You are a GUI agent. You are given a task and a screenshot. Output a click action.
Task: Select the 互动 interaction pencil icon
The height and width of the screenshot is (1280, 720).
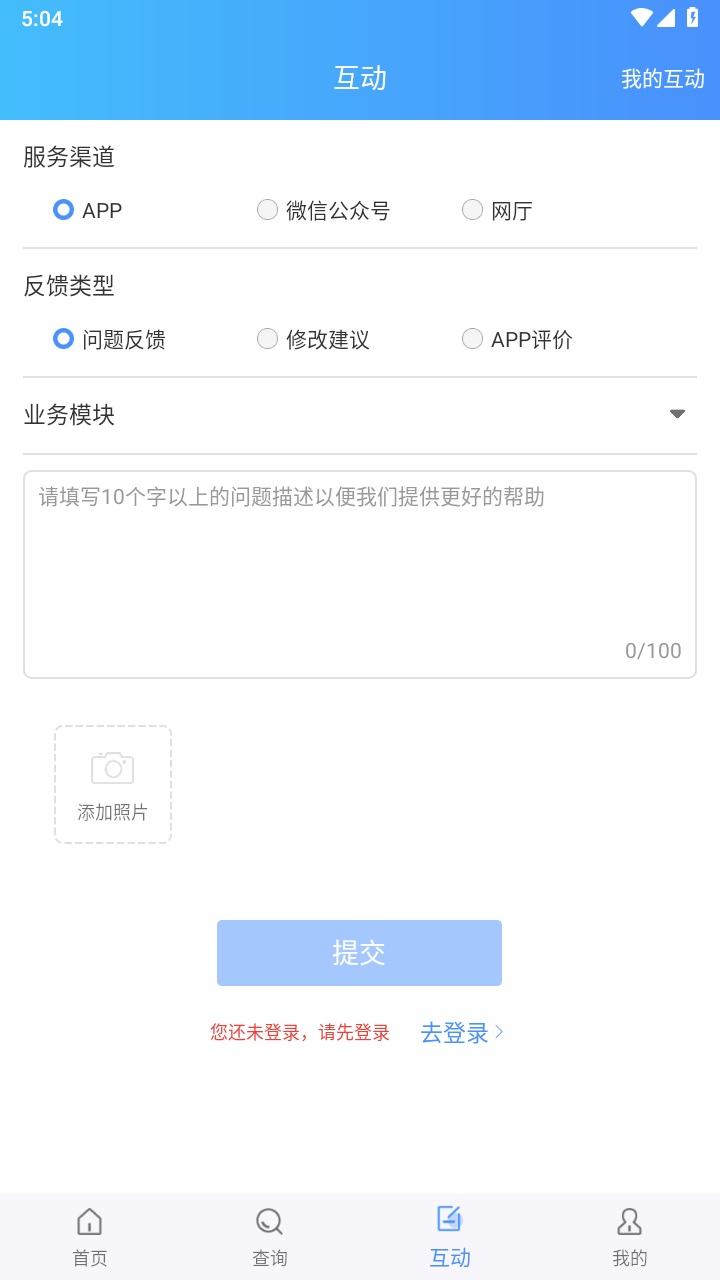click(x=449, y=1218)
